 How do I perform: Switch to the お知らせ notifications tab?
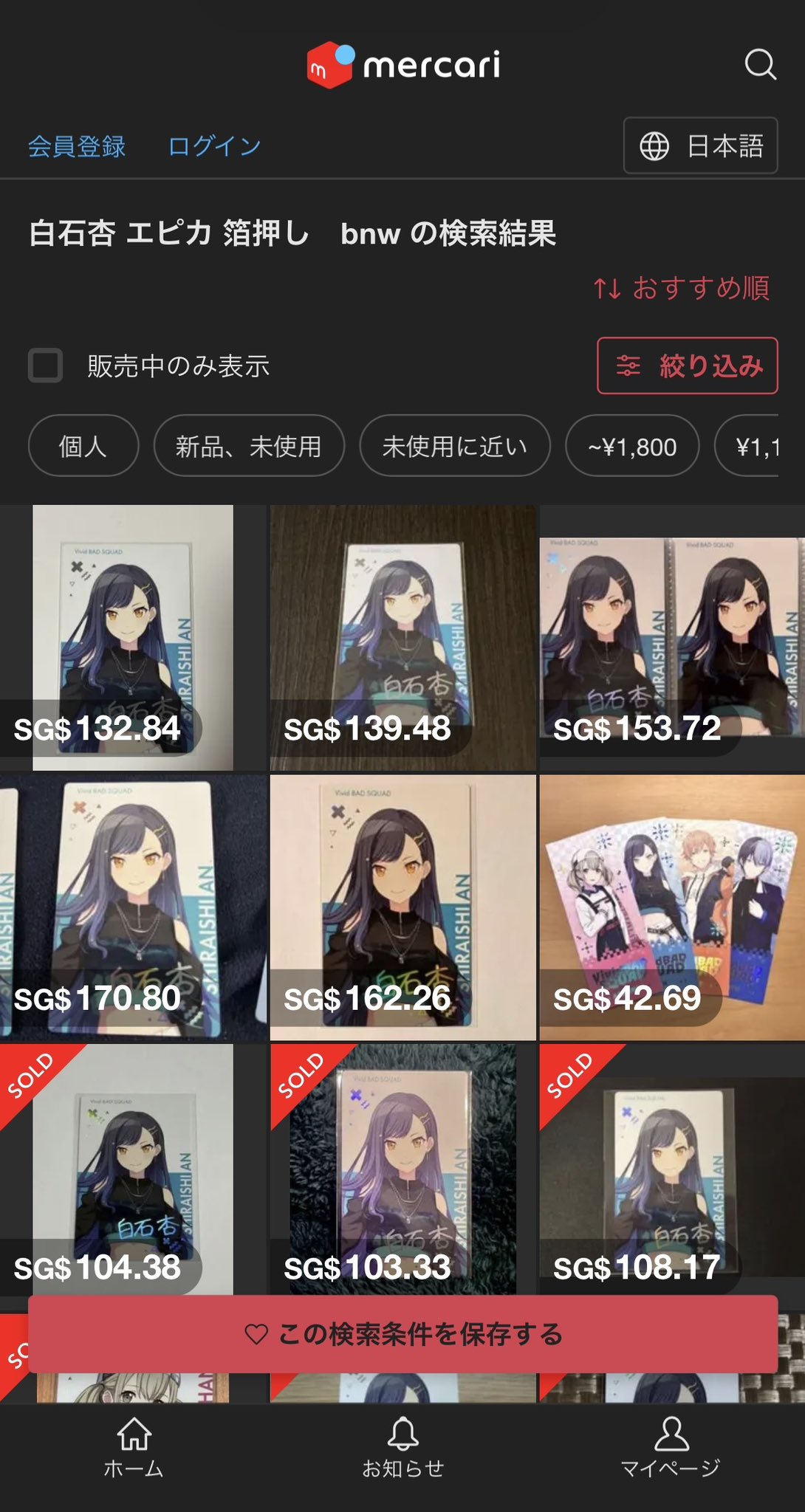coord(402,1447)
